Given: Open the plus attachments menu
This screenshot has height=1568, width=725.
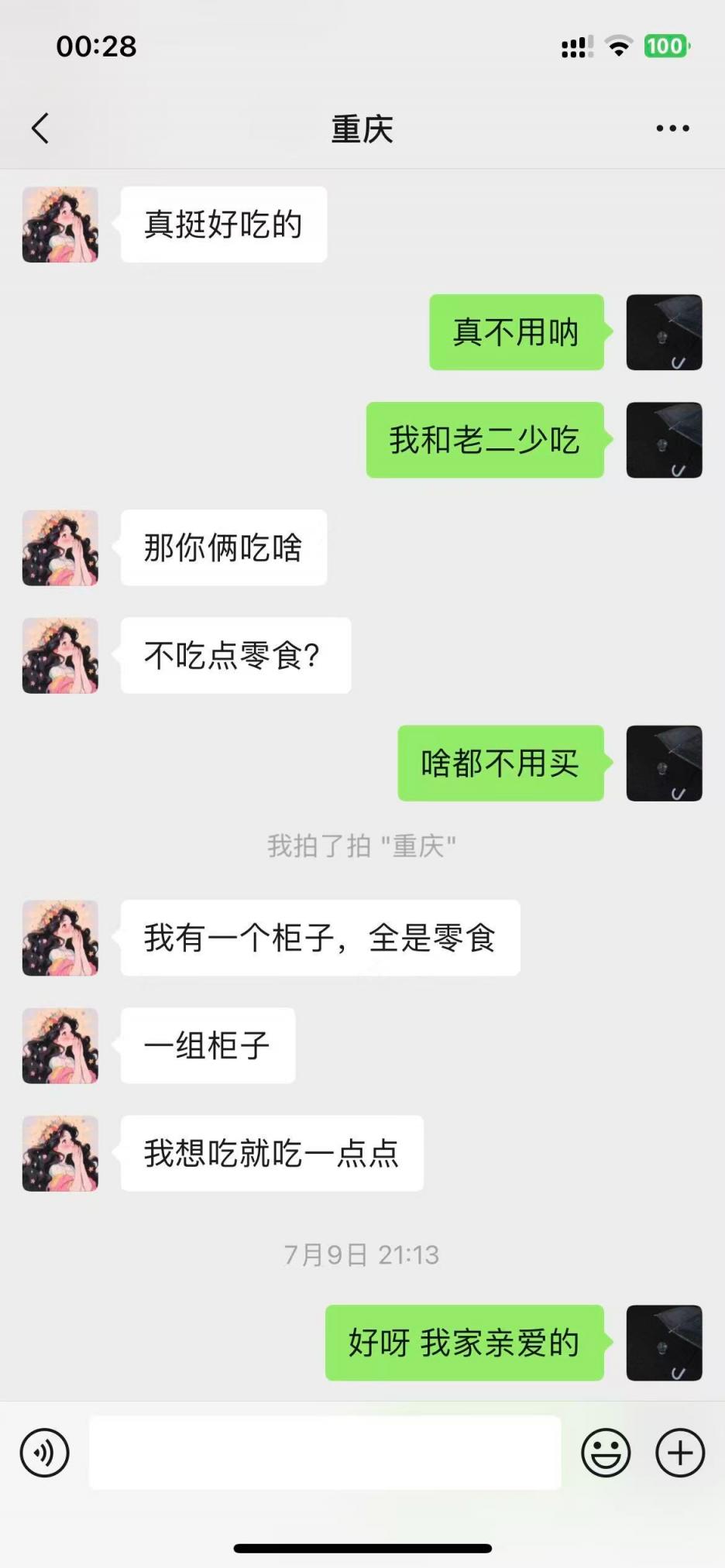Looking at the screenshot, I should point(680,1453).
